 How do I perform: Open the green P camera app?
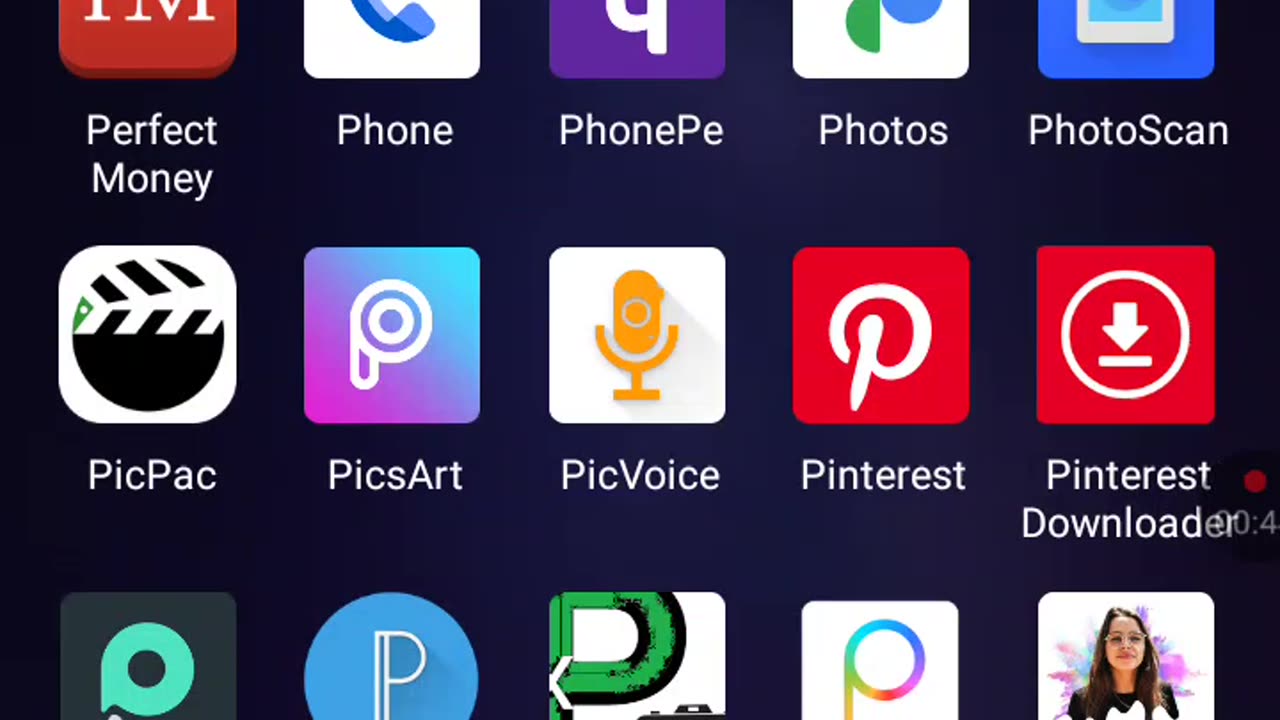(x=637, y=657)
